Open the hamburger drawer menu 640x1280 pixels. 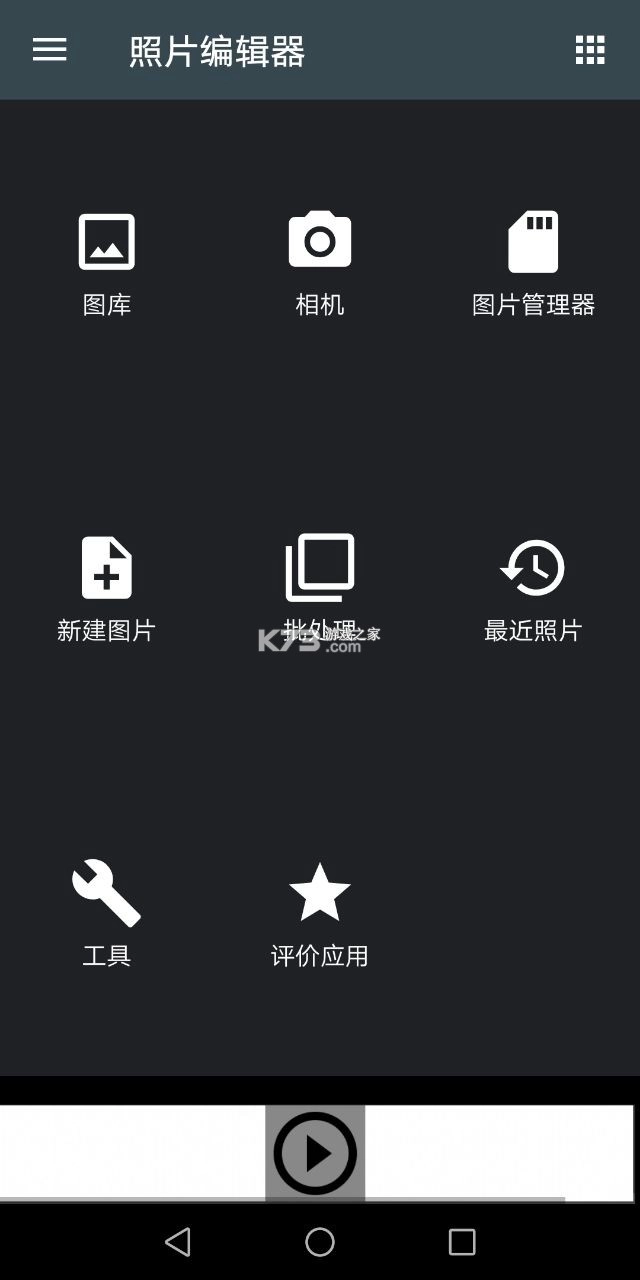(x=49, y=50)
